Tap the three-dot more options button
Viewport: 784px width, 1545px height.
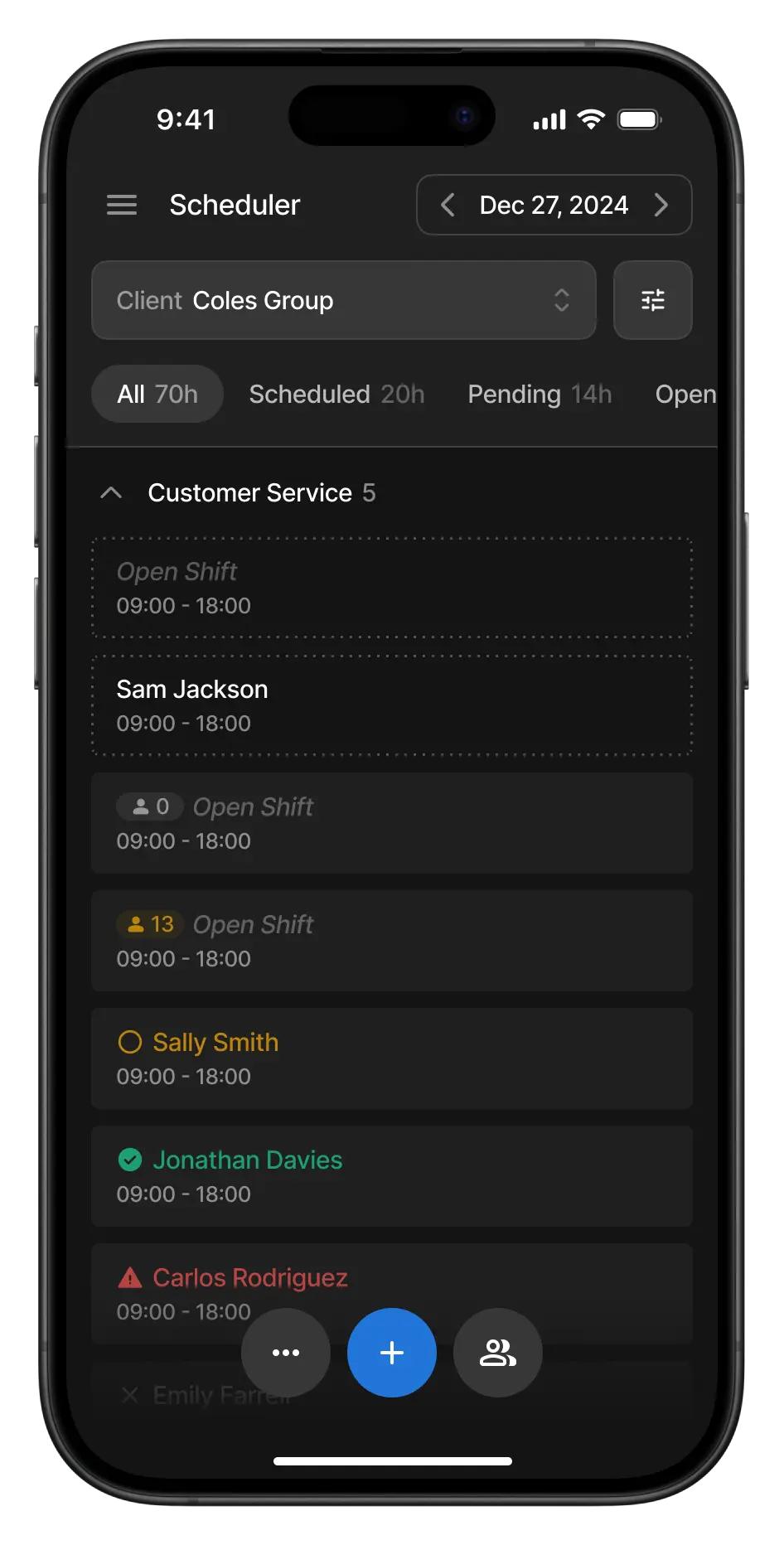click(x=286, y=1353)
